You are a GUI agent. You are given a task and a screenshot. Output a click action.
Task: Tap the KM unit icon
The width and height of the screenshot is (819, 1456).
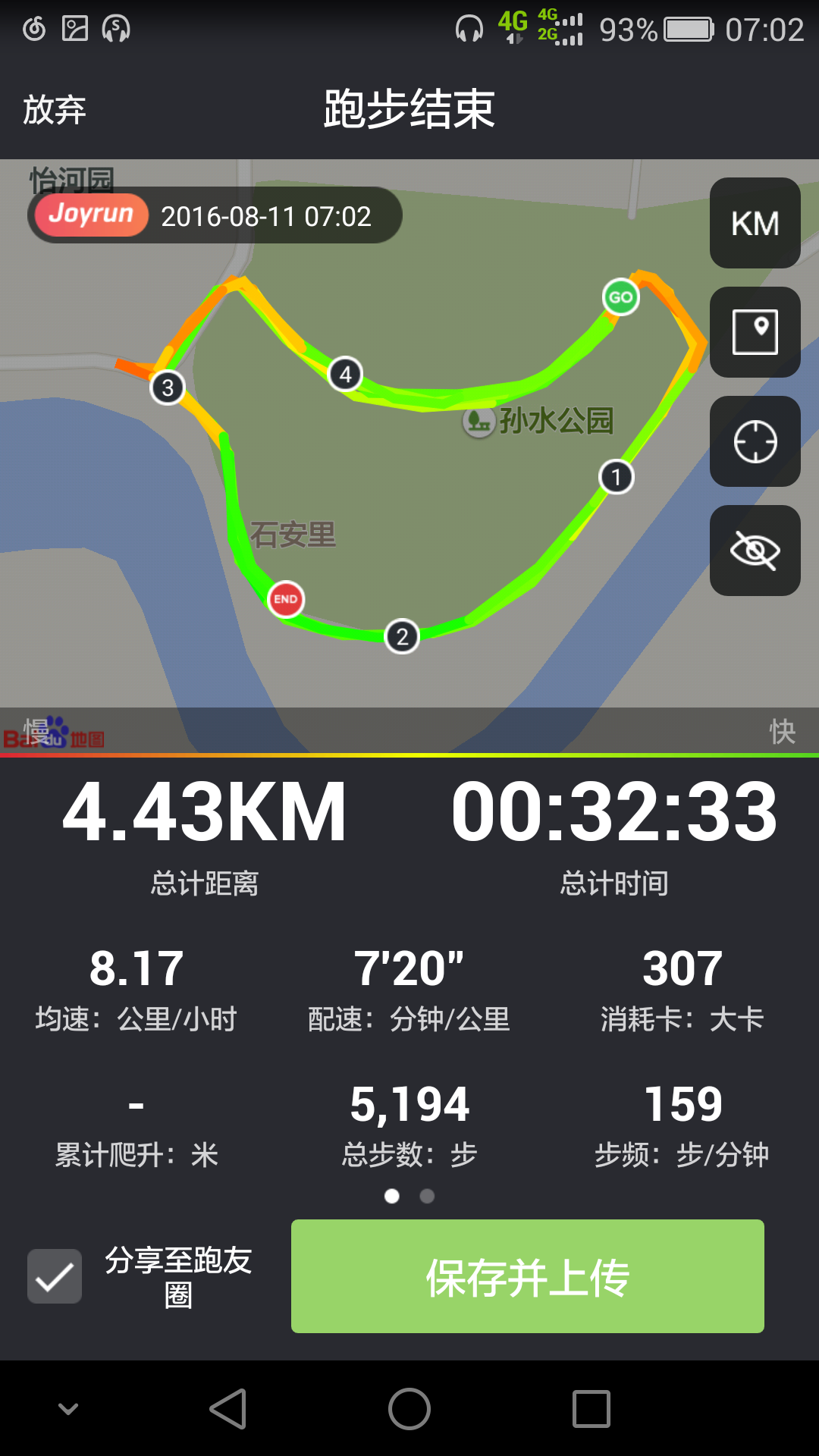click(755, 222)
